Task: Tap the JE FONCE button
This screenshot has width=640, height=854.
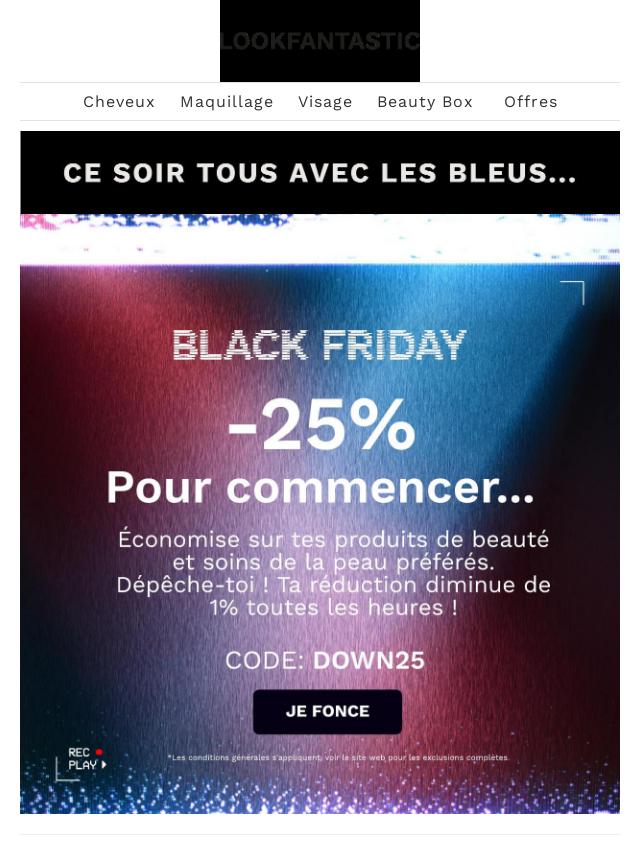Action: point(327,712)
